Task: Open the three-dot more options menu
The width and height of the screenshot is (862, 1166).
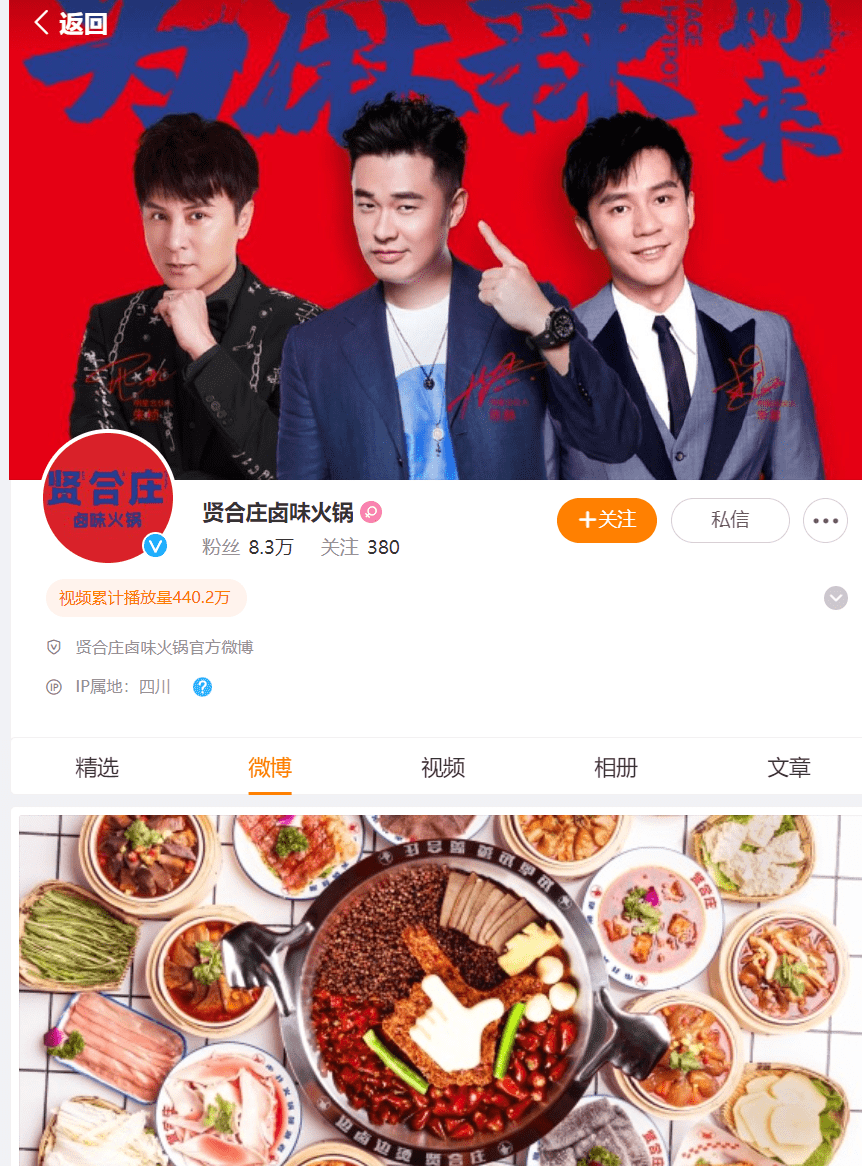Action: point(825,520)
